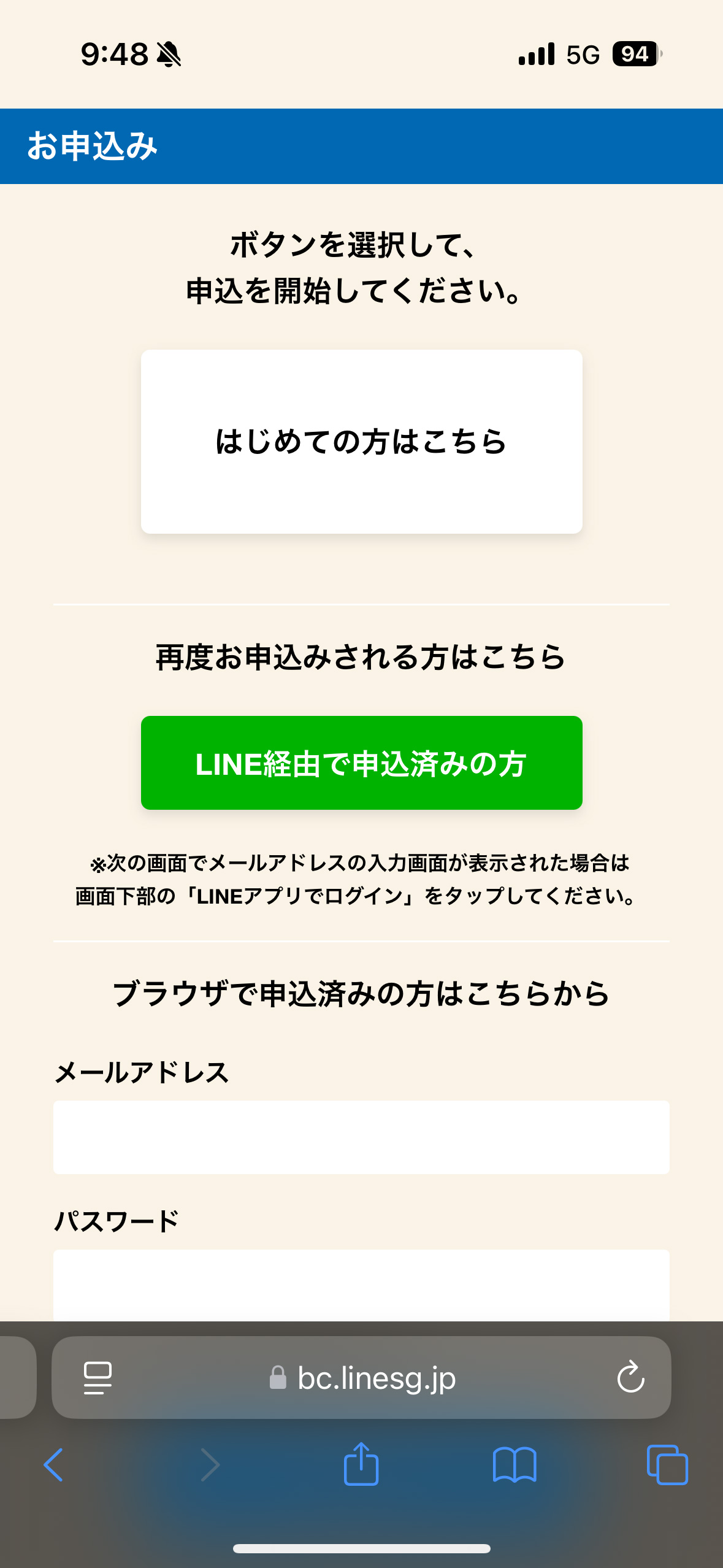Screen dimensions: 723x1568
Task: Tap the bc.linesg.jp address bar
Action: pyautogui.click(x=375, y=1378)
